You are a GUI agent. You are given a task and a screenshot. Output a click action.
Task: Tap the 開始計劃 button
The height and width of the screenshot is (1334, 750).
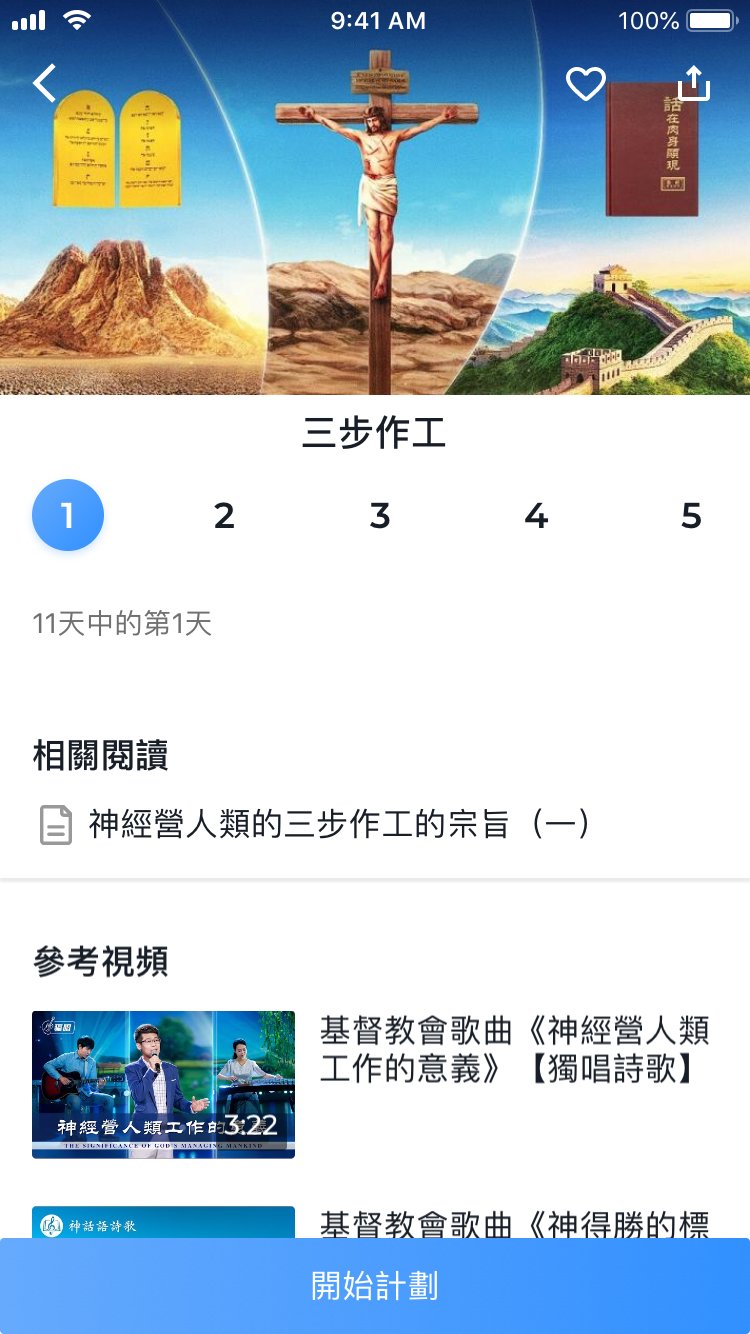point(375,1286)
